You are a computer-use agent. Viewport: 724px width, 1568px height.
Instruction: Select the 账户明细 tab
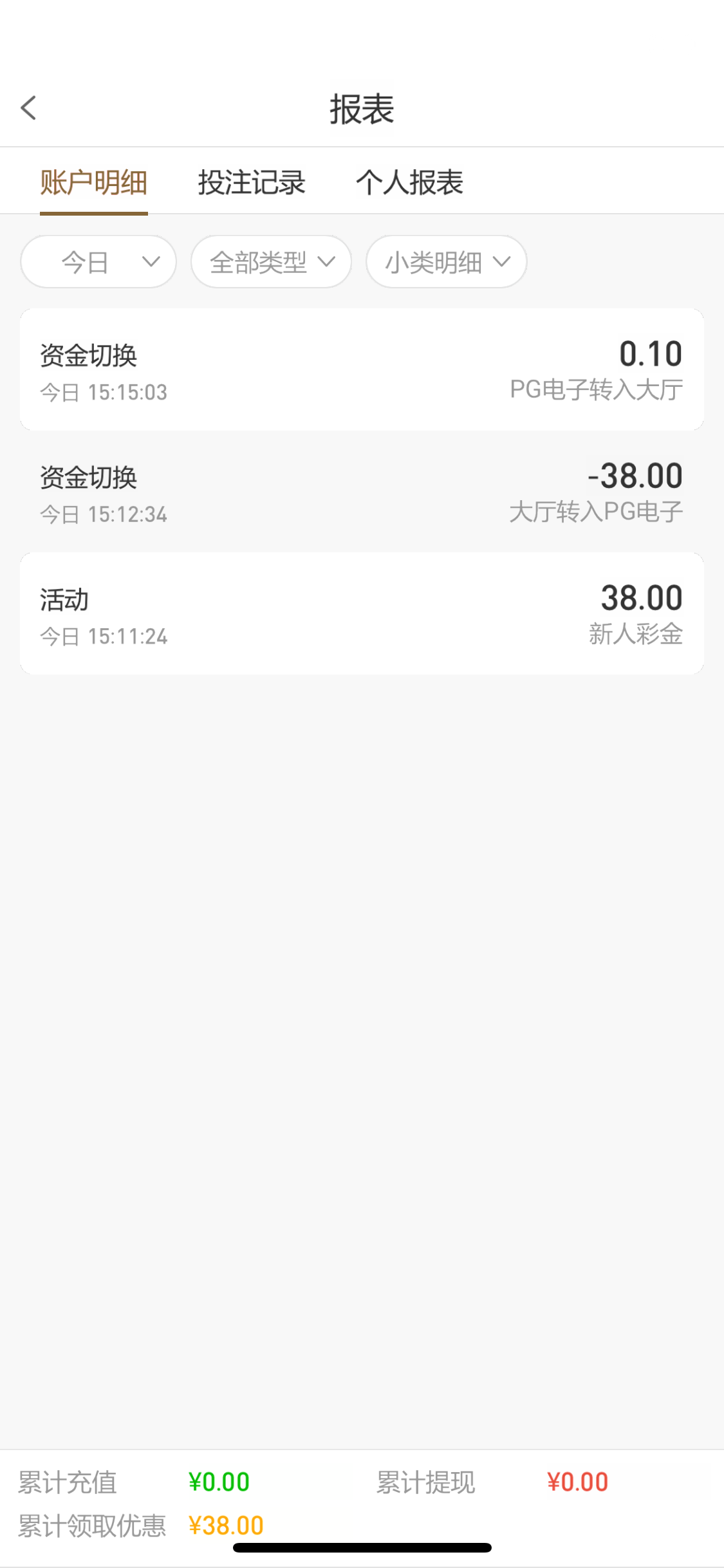click(x=94, y=183)
